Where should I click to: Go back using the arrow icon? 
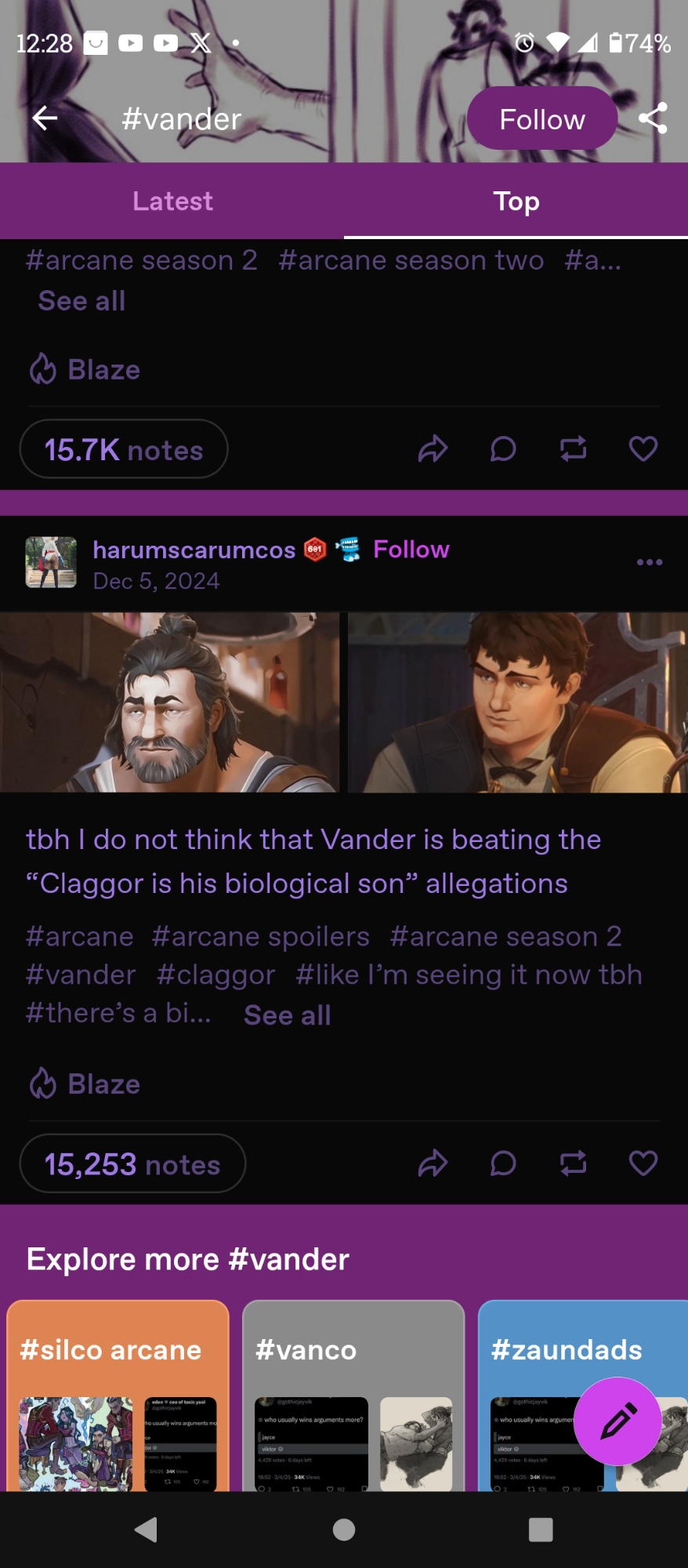point(45,118)
